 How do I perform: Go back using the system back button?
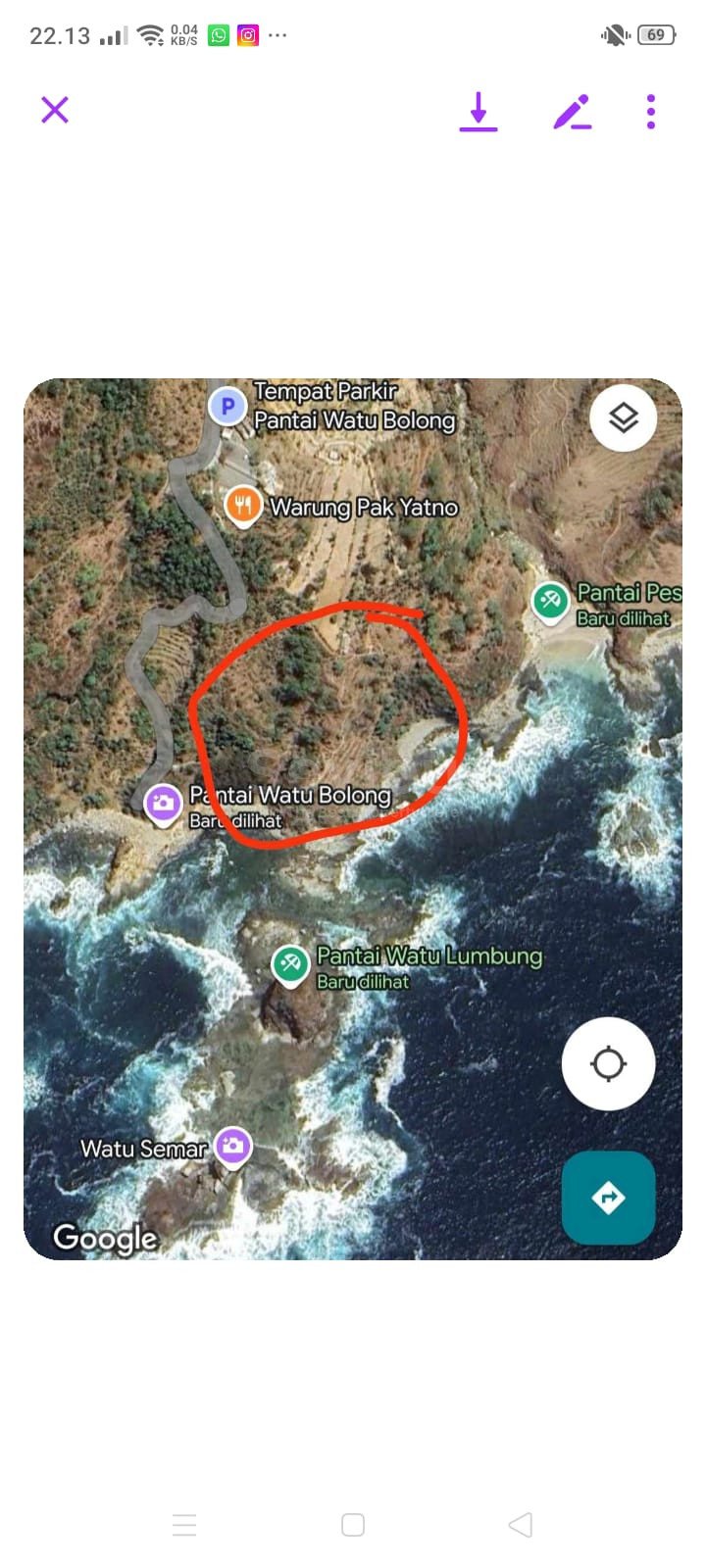coord(521,1525)
